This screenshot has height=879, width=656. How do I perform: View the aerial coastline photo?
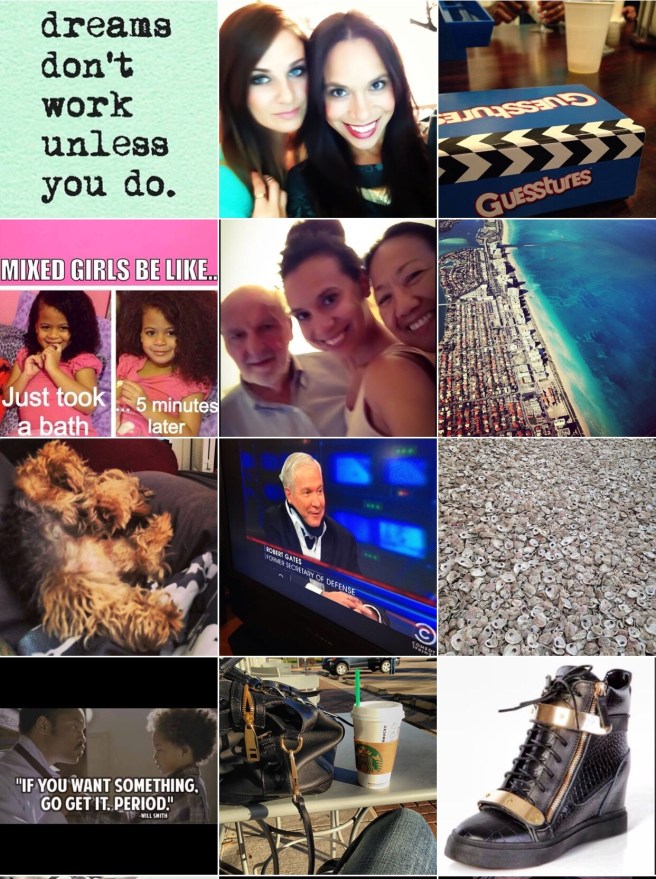(x=546, y=328)
